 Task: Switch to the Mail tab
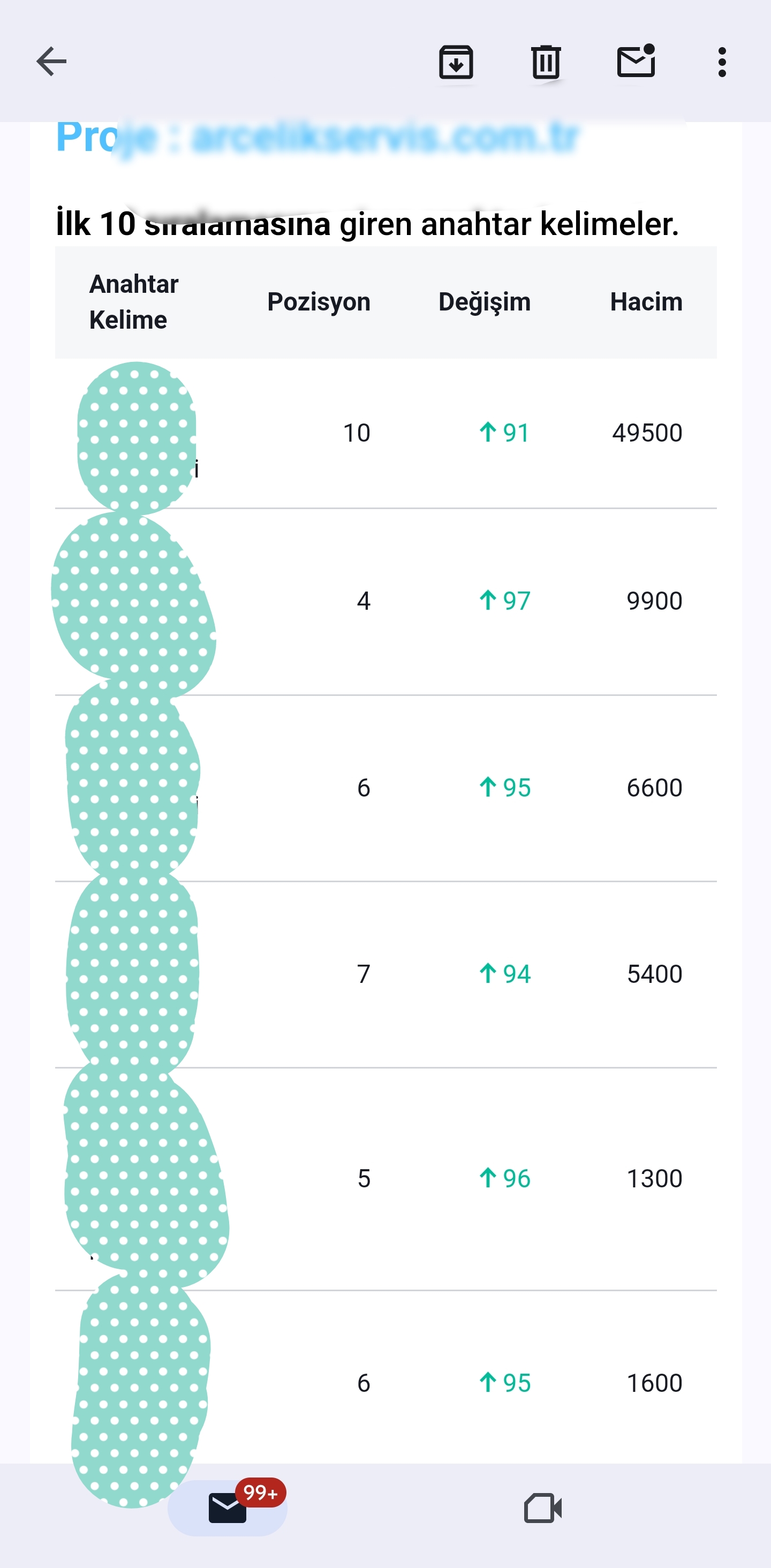point(227,1507)
